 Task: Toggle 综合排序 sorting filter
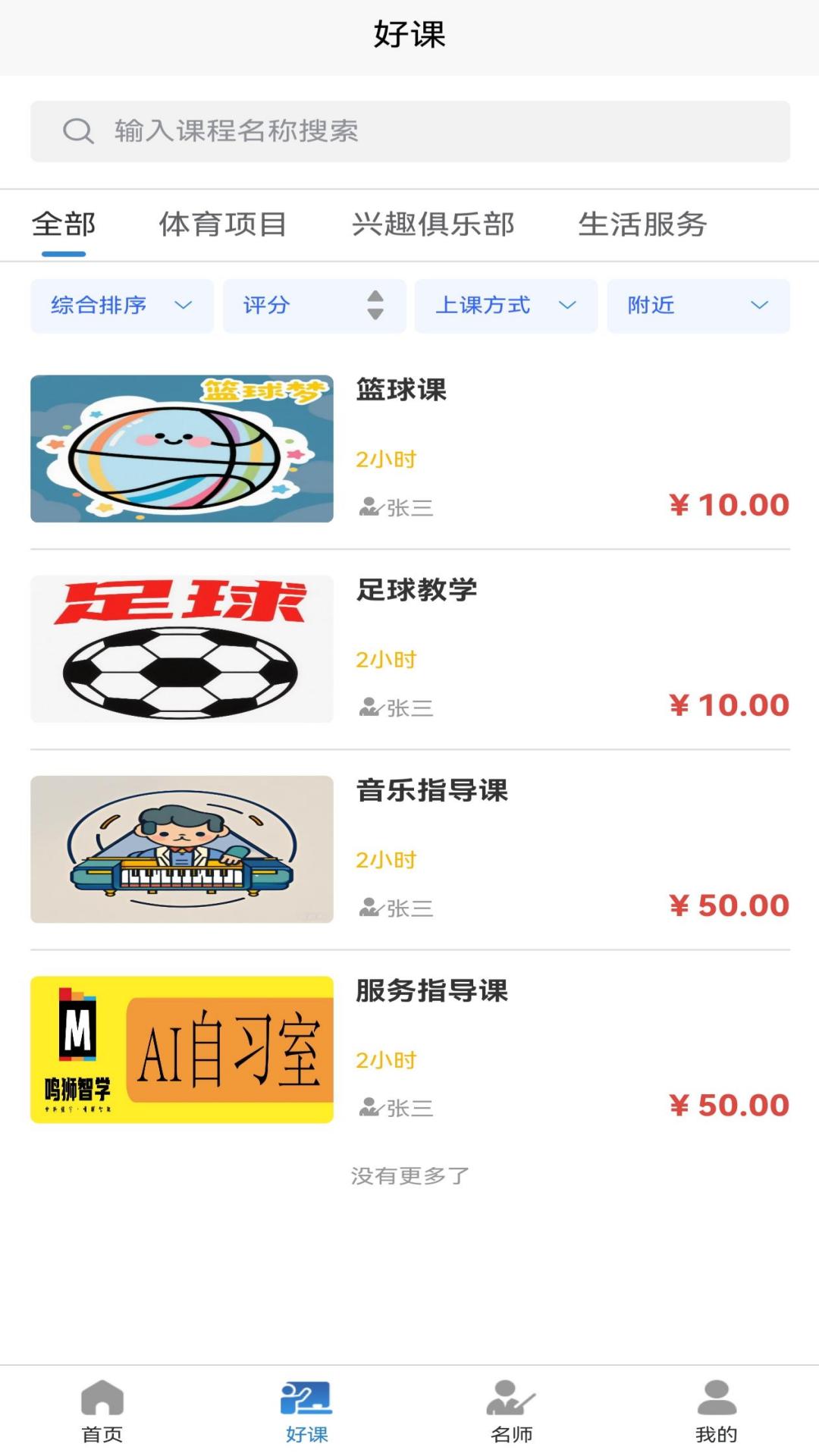click(121, 306)
